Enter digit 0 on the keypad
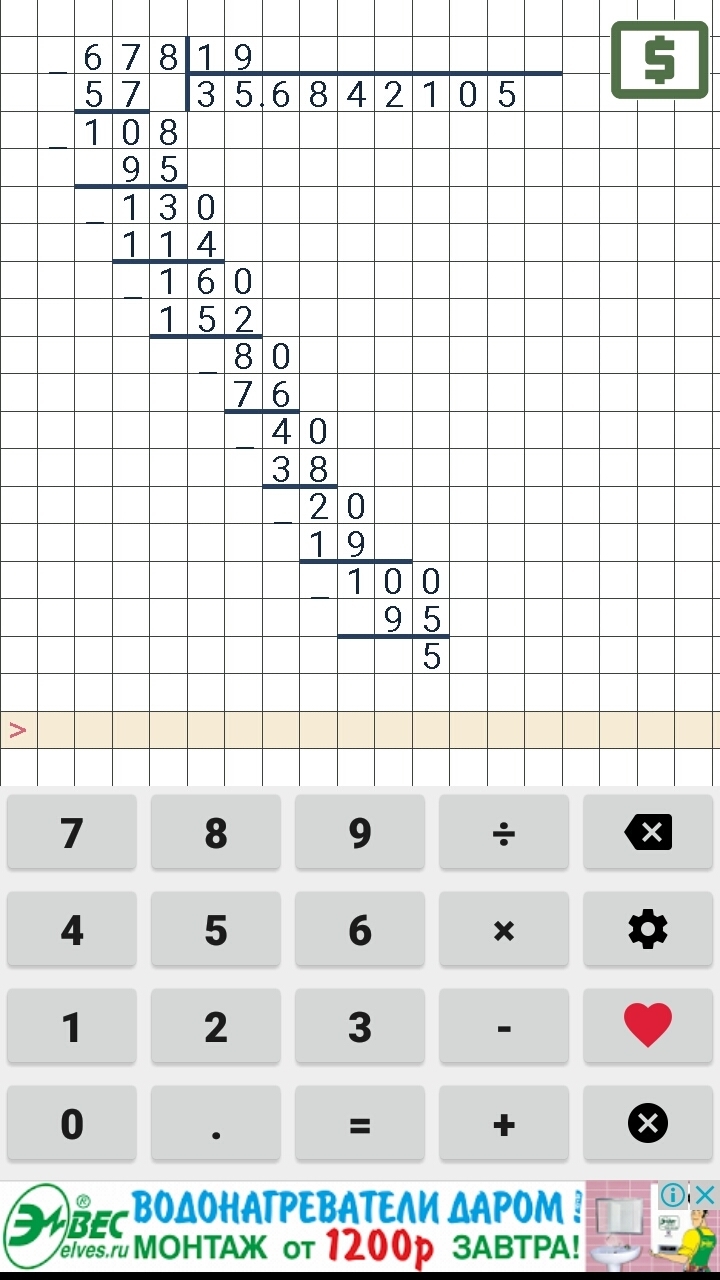Viewport: 720px width, 1280px height. [72, 1124]
